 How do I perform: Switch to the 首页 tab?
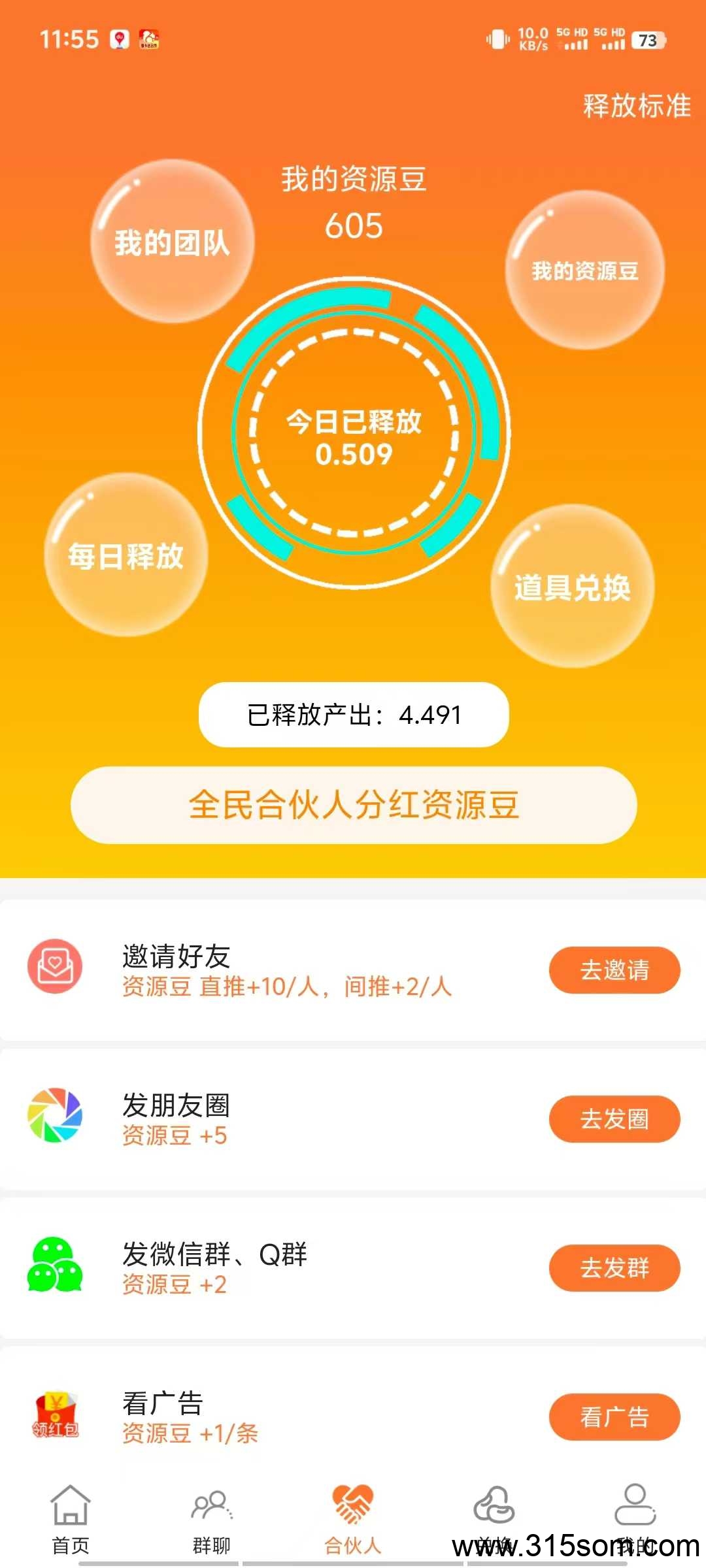[71, 1520]
